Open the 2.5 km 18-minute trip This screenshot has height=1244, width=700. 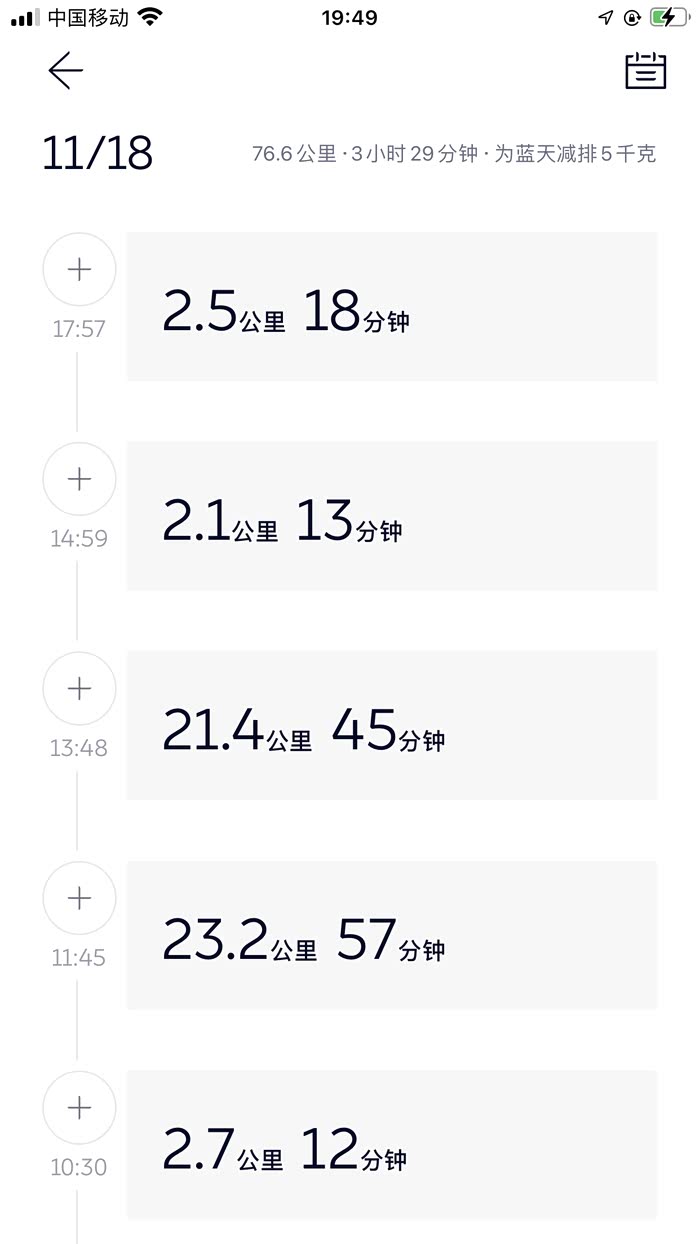tap(392, 306)
